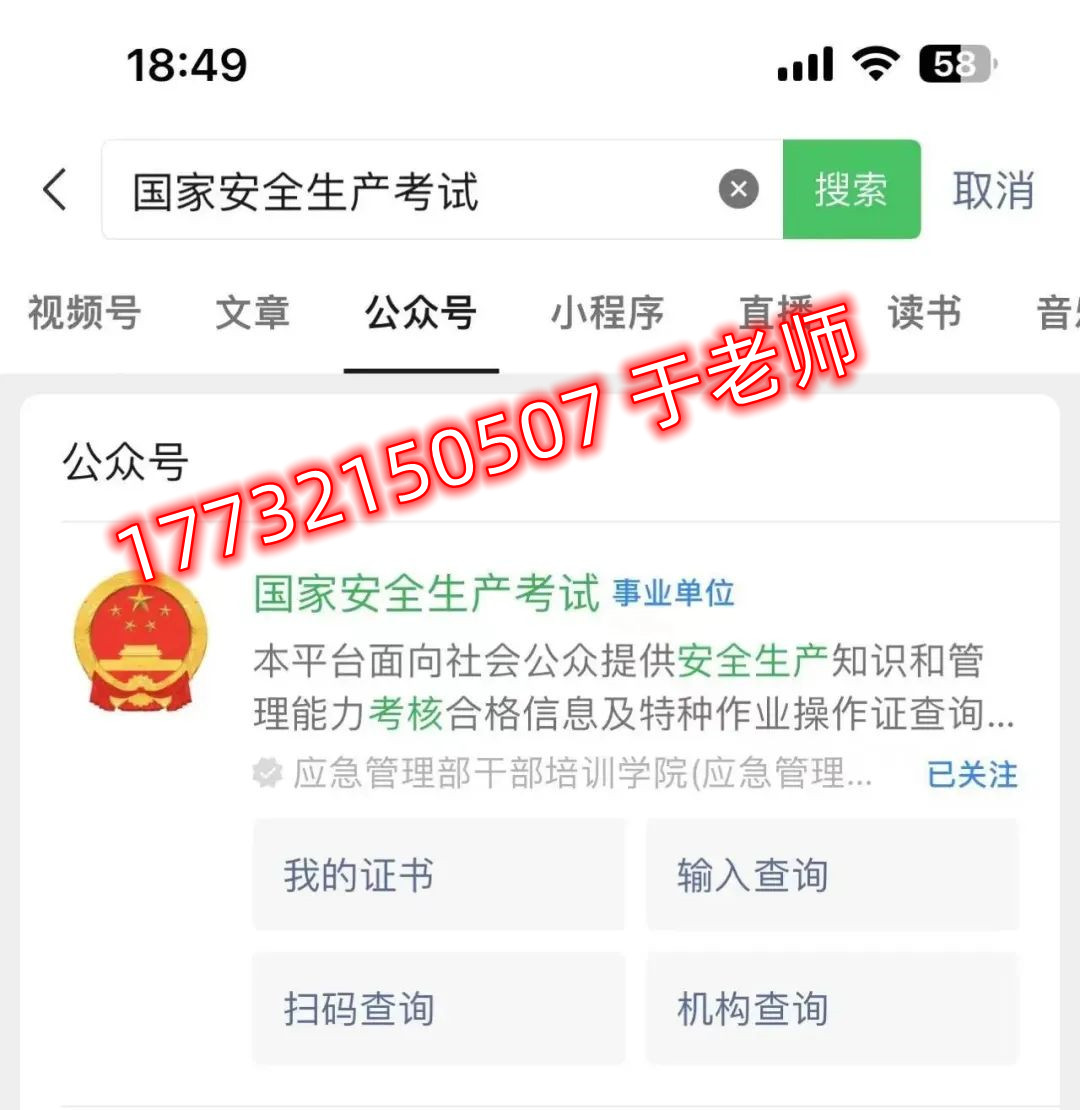Tap the 已关注 follow status
Viewport: 1080px width, 1110px height.
pos(972,774)
